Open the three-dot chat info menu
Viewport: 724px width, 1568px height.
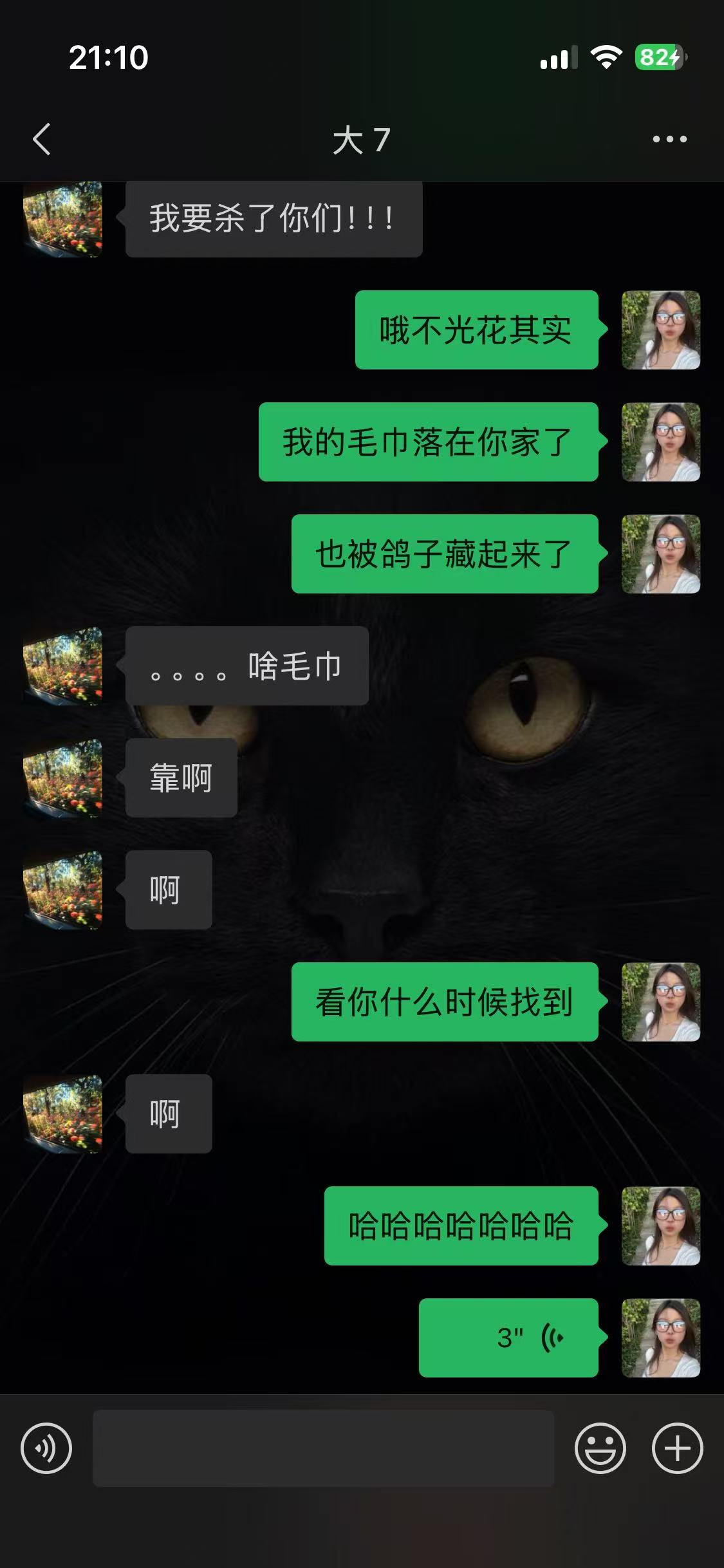coord(669,139)
